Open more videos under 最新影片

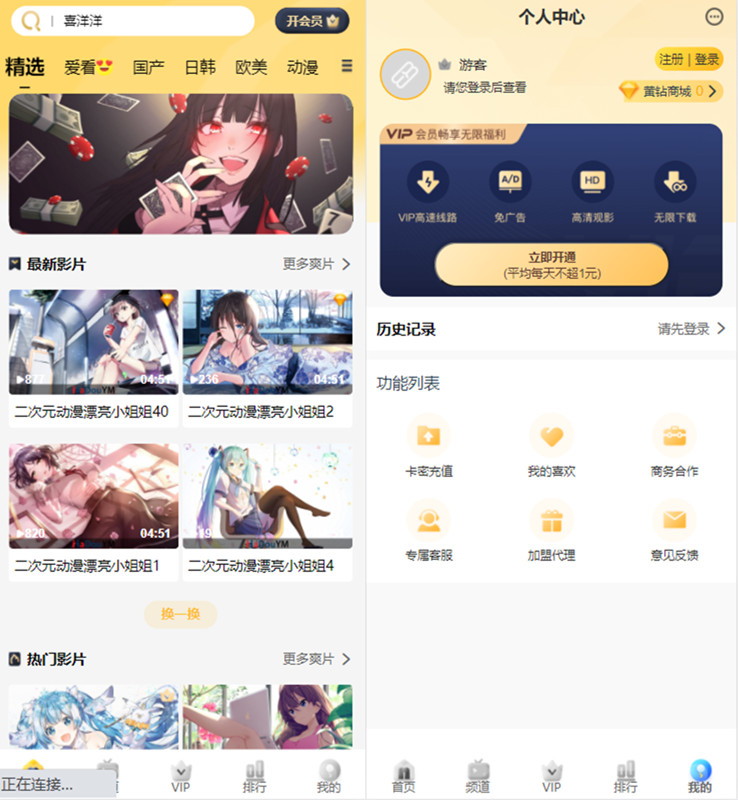click(x=316, y=264)
